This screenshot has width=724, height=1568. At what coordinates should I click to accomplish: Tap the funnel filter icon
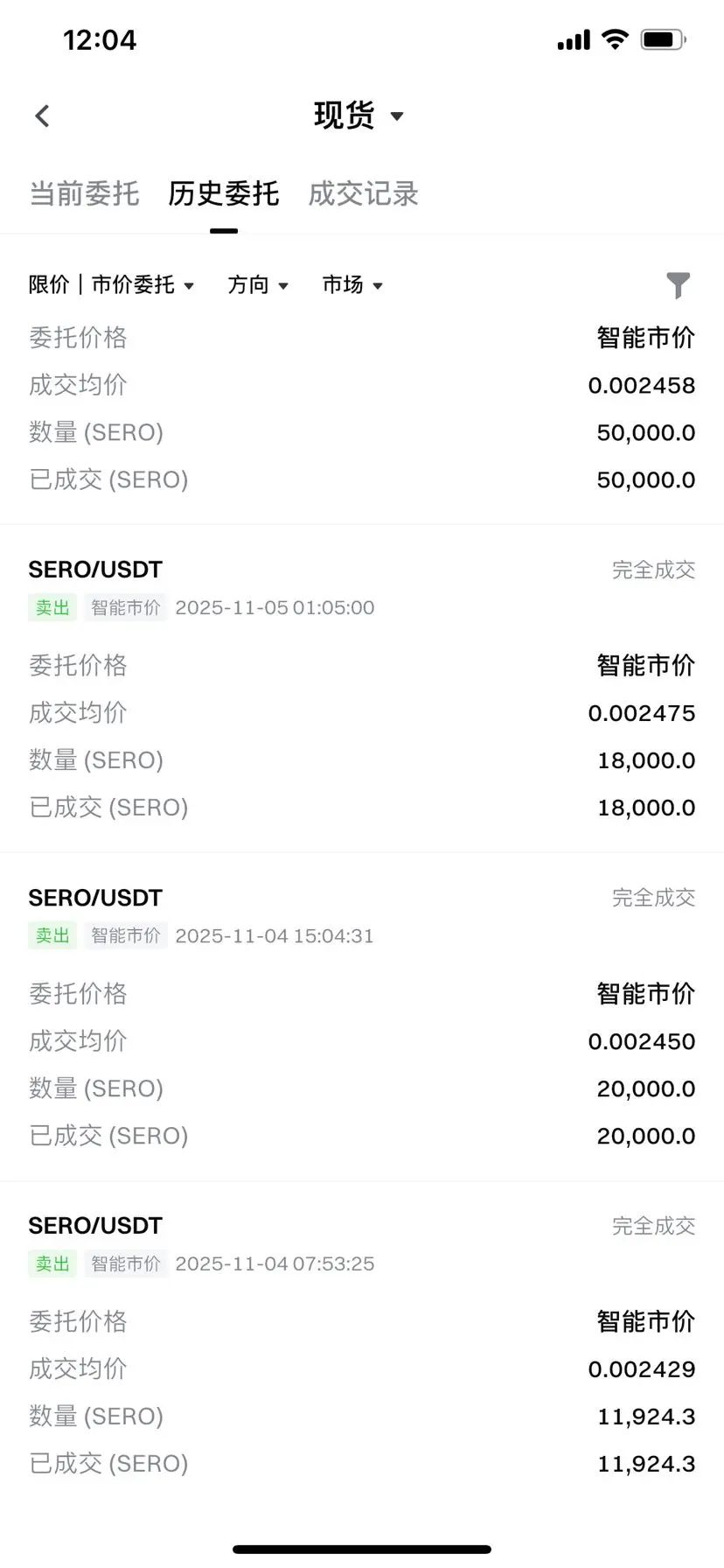tap(678, 285)
